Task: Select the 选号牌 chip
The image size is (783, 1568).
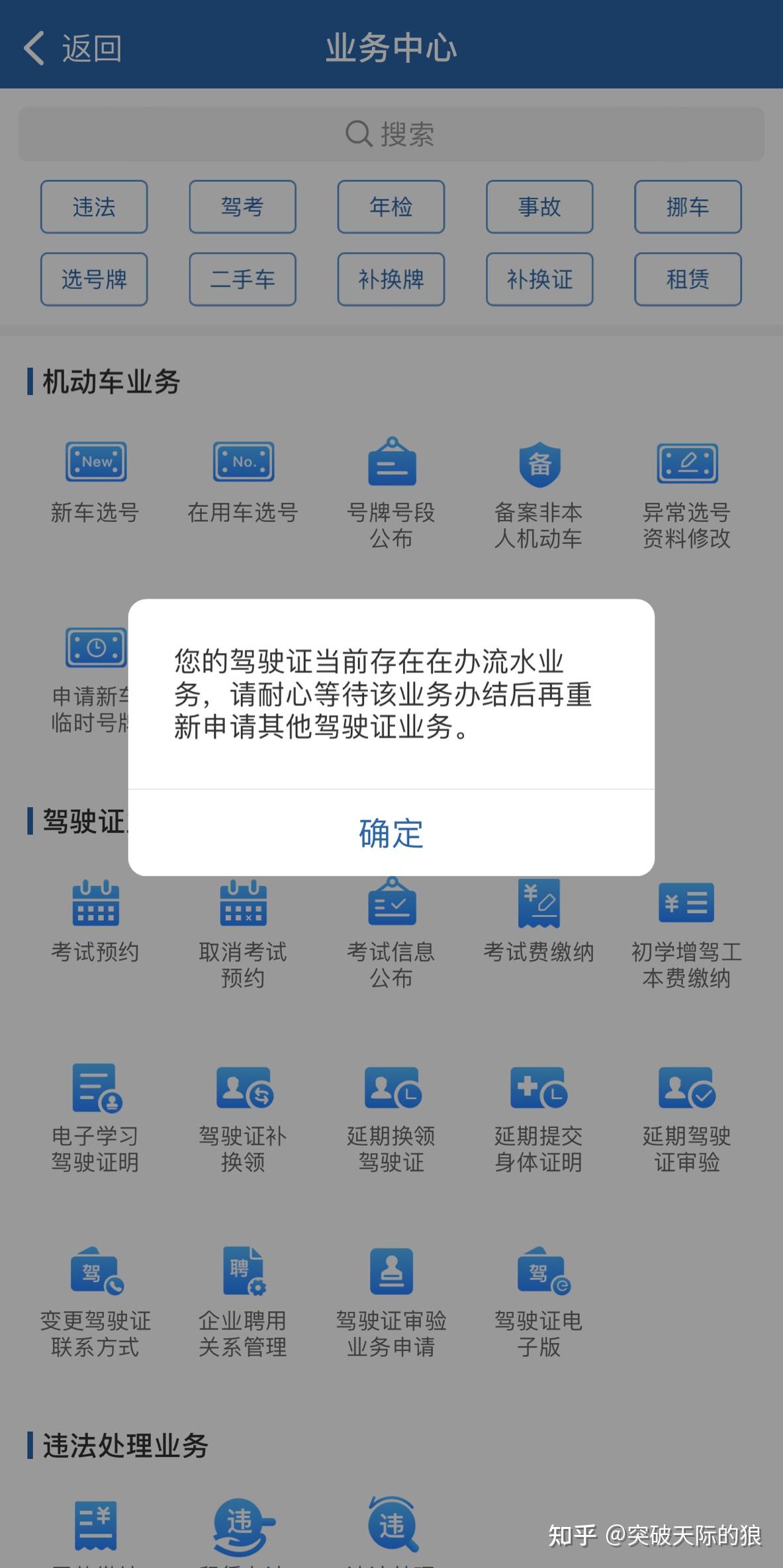Action: pos(94,279)
